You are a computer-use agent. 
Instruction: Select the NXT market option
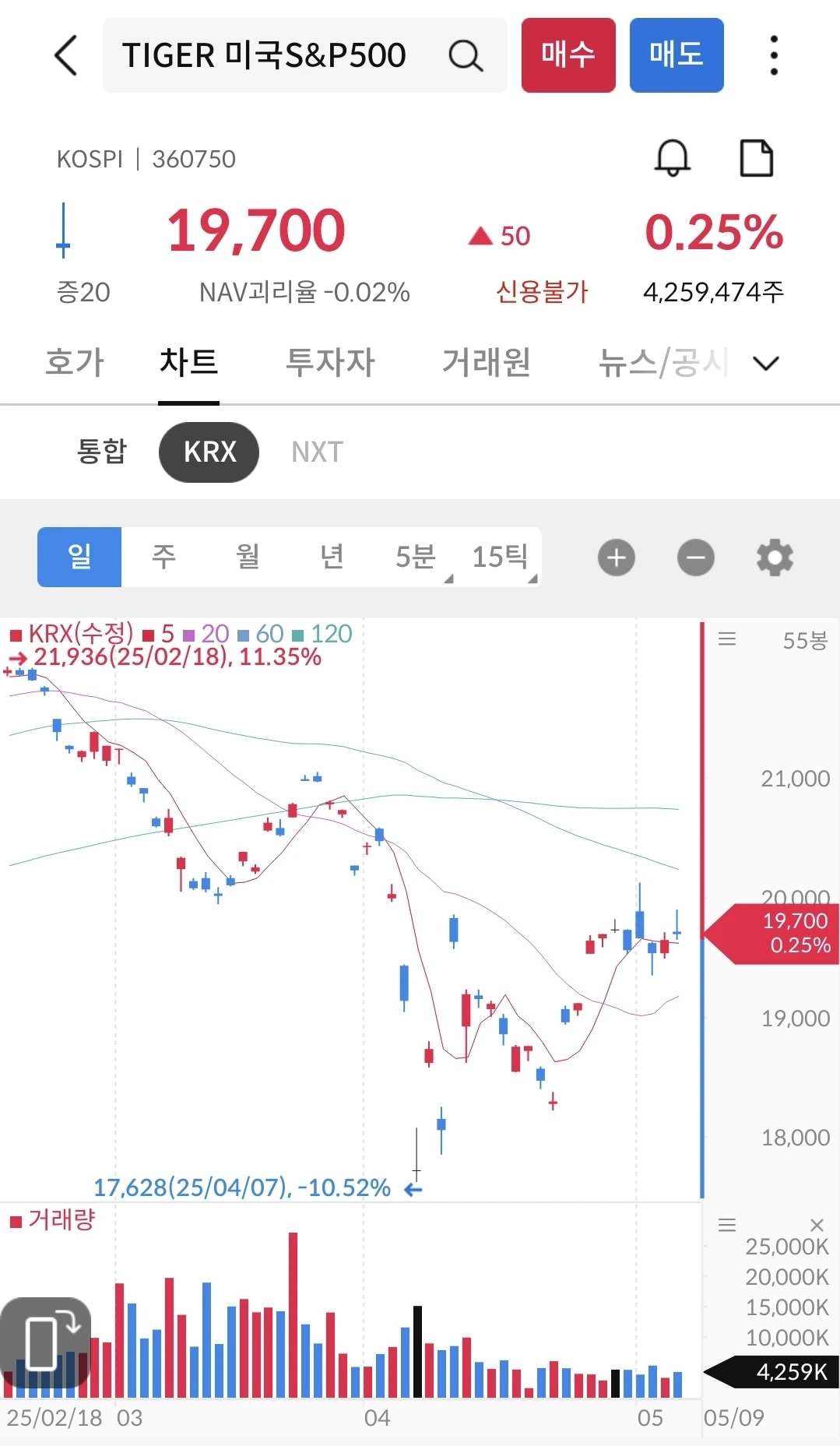pyautogui.click(x=317, y=452)
